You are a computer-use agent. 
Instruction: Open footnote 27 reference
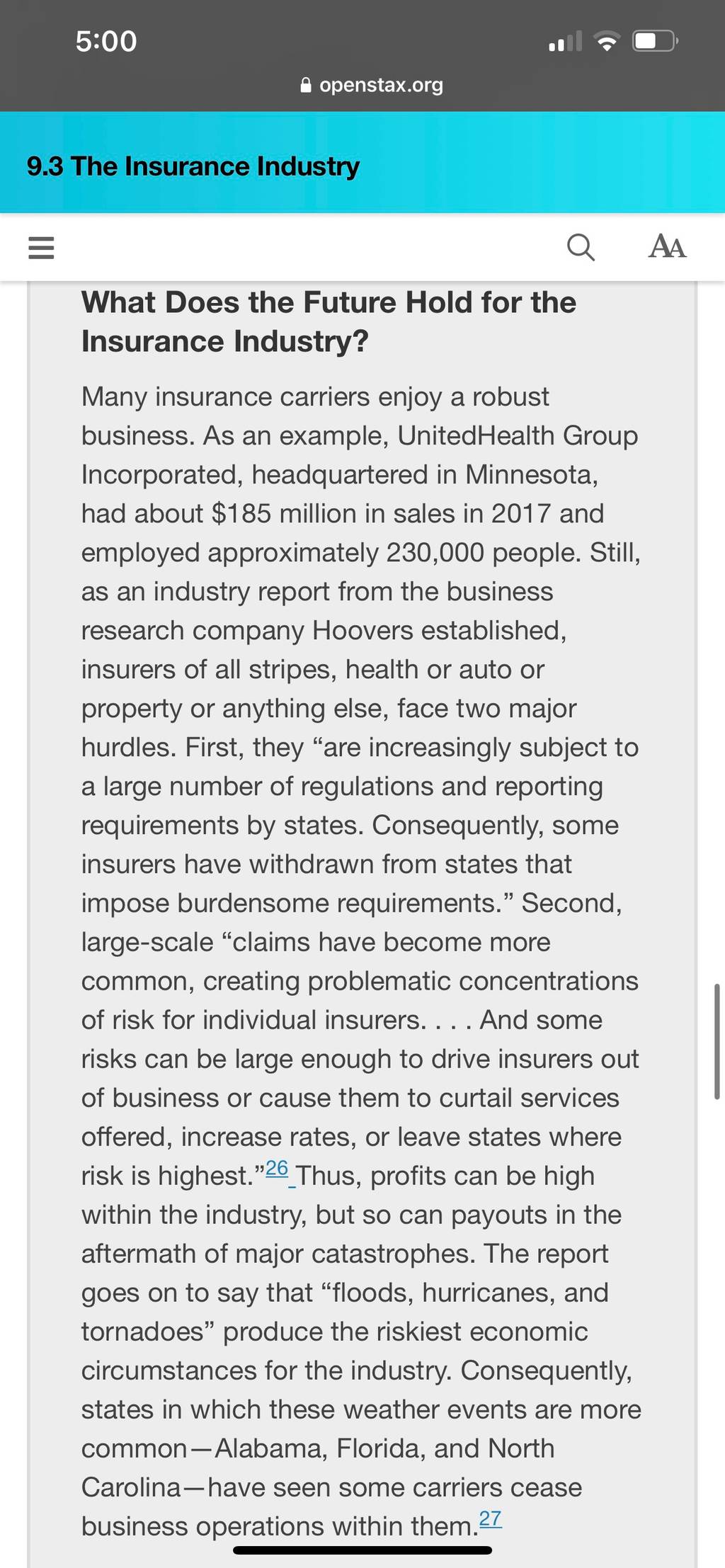[491, 1518]
